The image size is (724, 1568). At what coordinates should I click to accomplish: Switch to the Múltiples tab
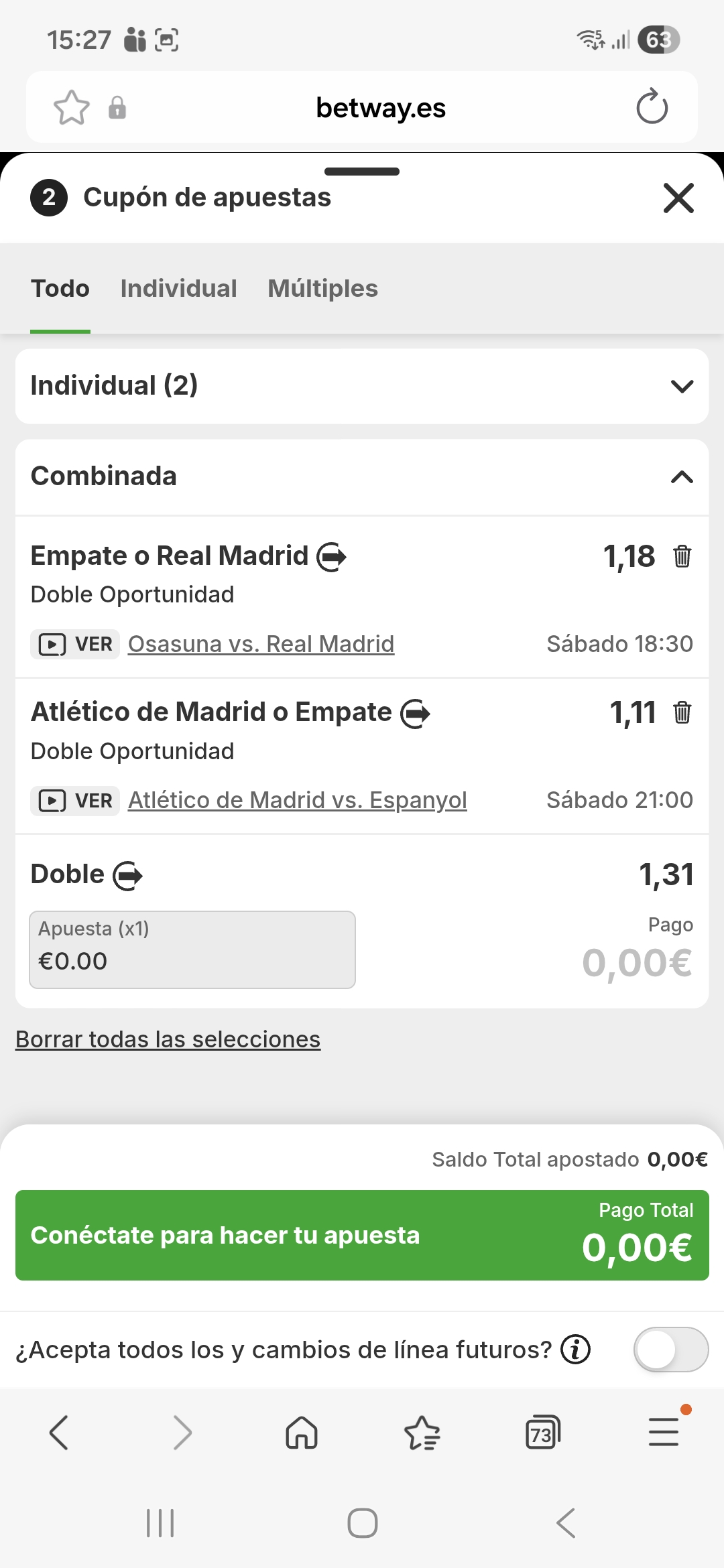[322, 289]
